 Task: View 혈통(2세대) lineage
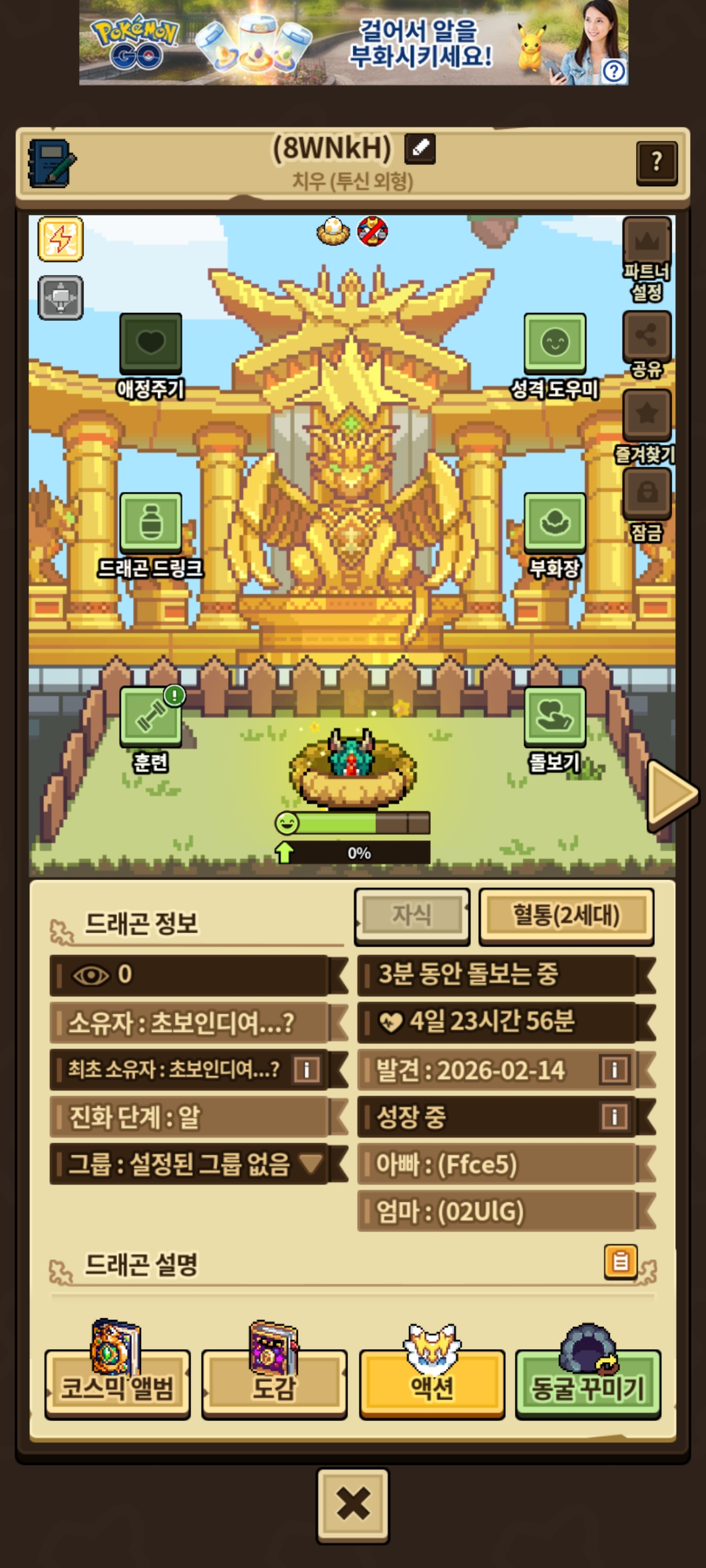point(566,916)
